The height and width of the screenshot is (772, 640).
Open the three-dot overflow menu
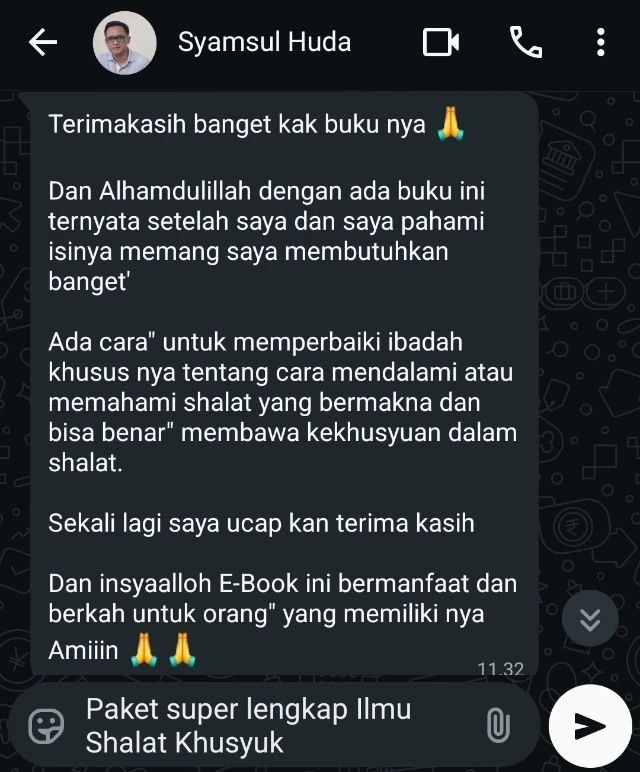[x=600, y=42]
